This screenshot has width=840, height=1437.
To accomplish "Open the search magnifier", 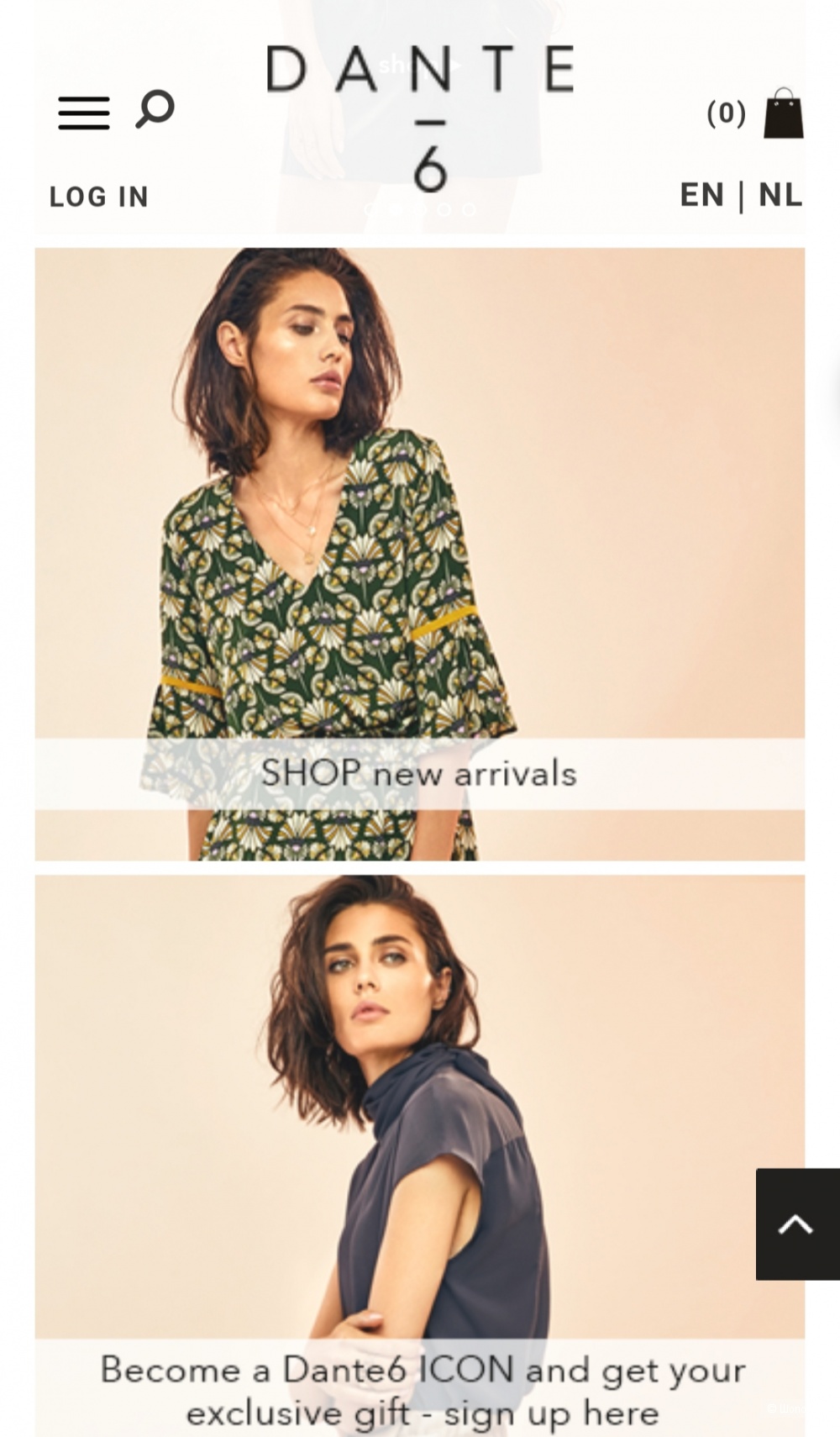I will tap(155, 109).
